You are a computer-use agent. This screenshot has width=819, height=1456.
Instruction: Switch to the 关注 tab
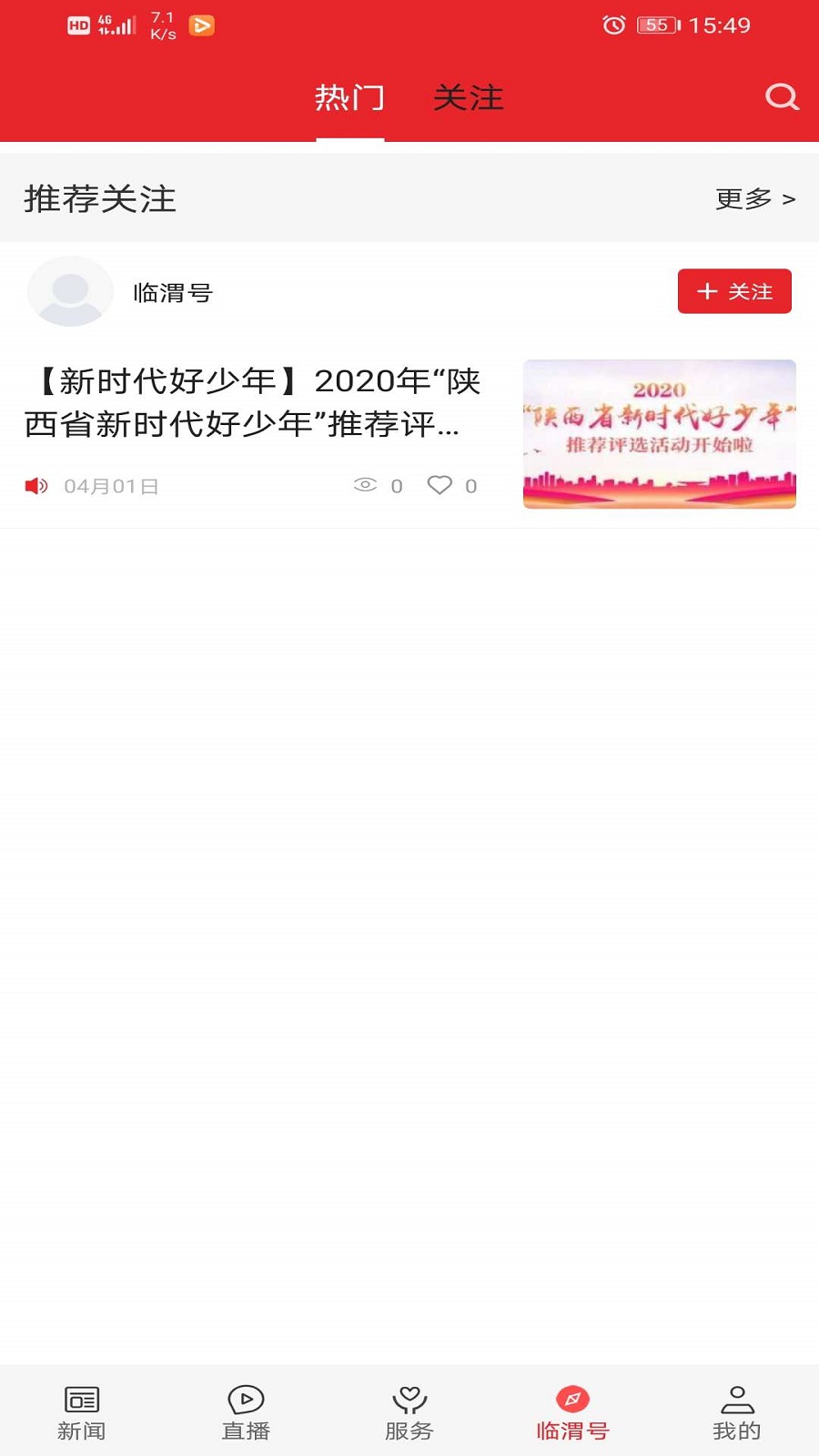(470, 98)
